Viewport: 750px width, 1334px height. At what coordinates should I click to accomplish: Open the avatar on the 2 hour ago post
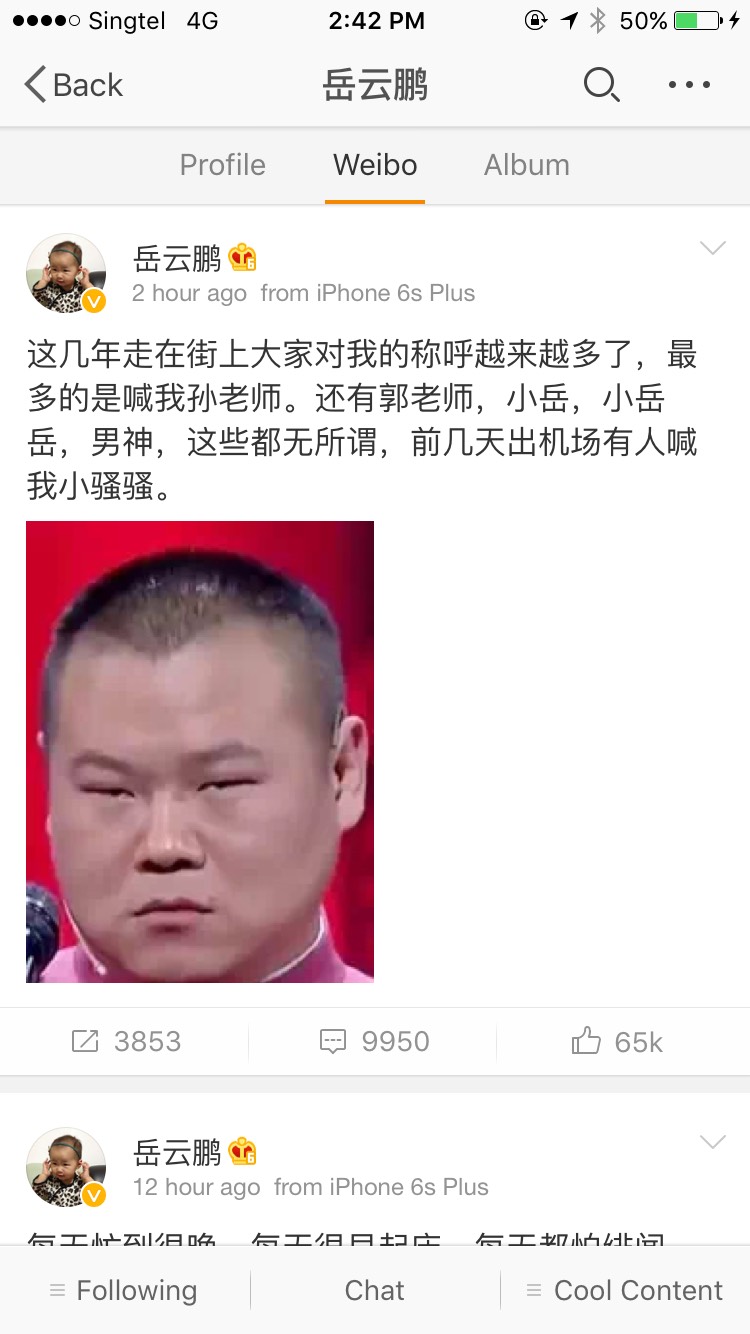[x=66, y=274]
